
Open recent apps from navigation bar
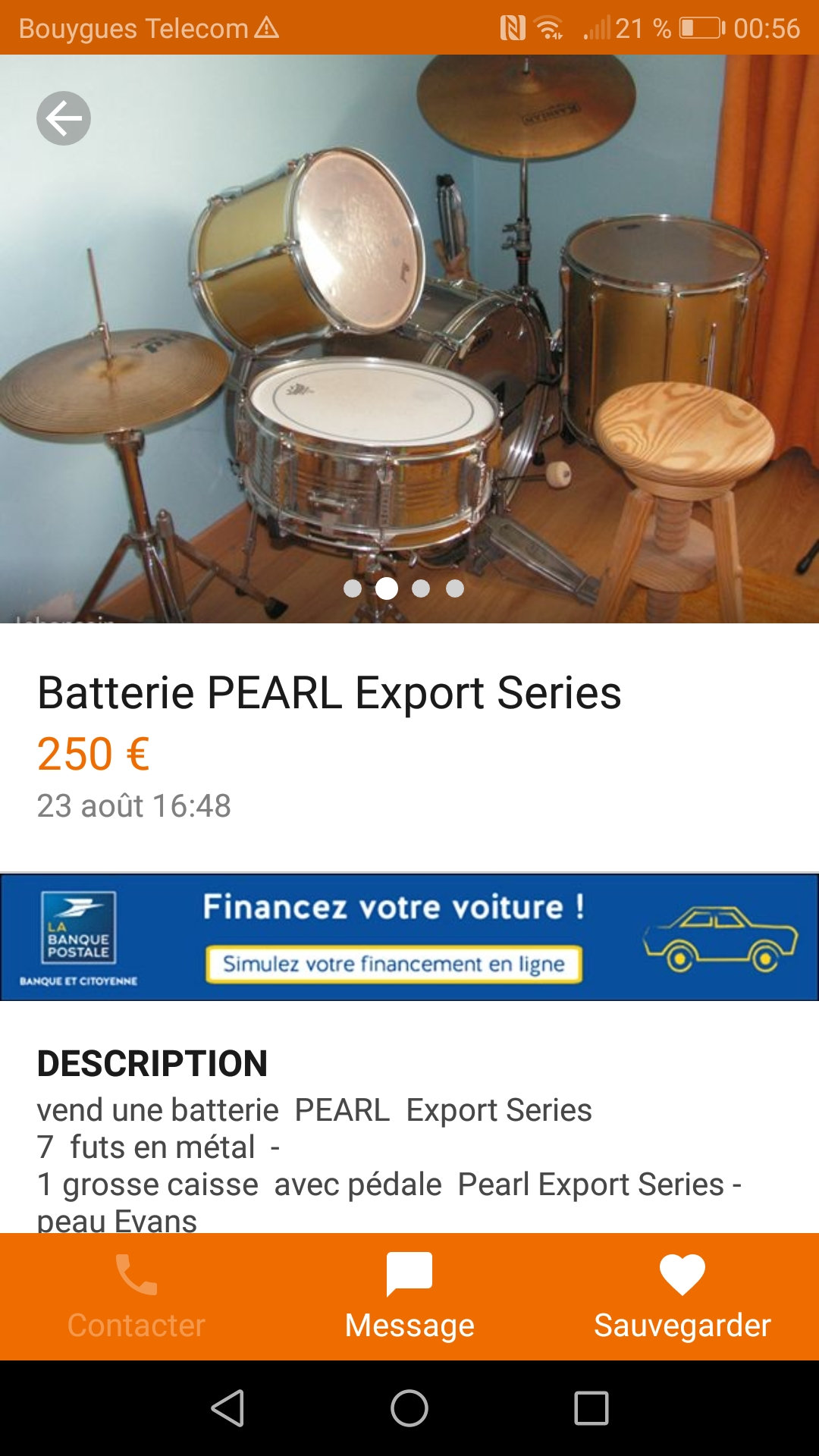pyautogui.click(x=591, y=1408)
